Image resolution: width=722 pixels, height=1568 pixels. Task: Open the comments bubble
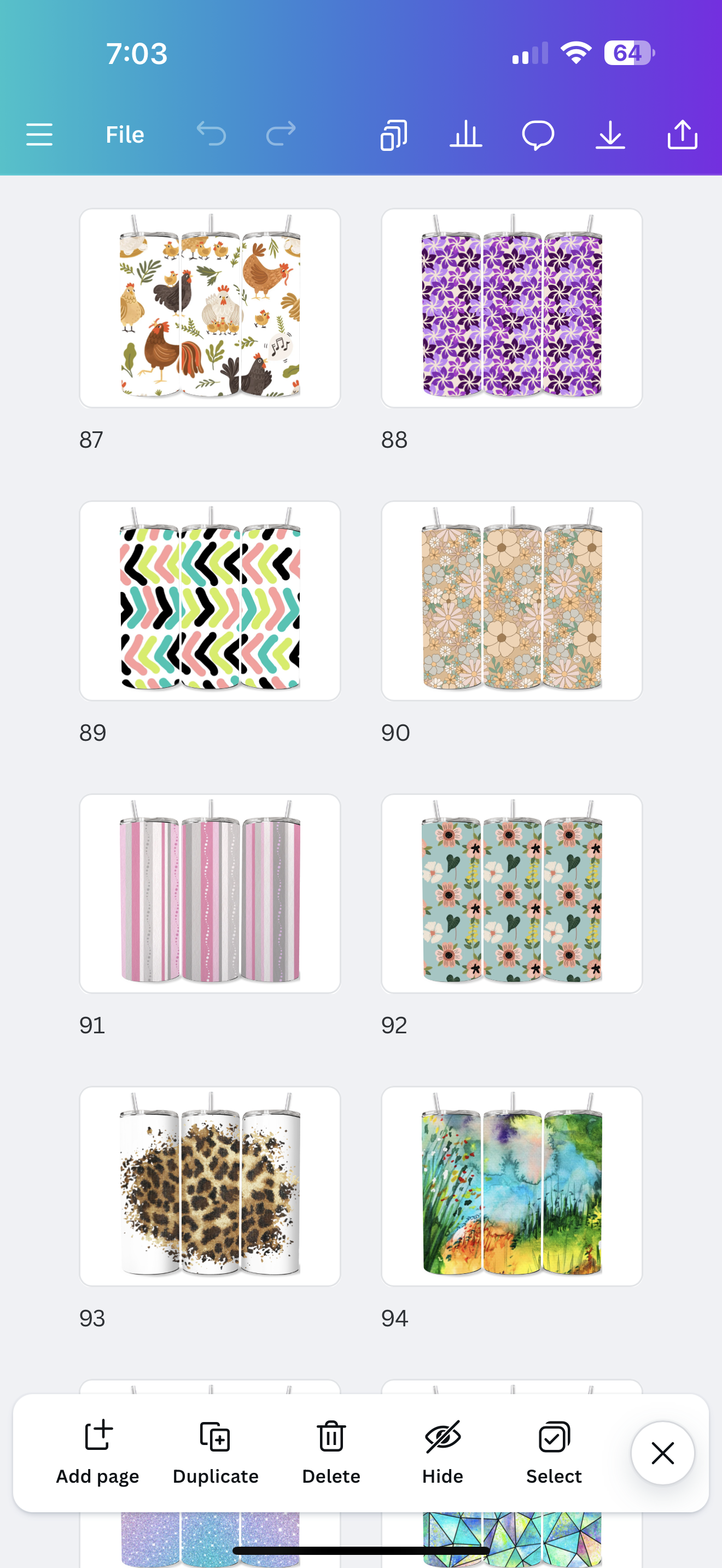538,134
